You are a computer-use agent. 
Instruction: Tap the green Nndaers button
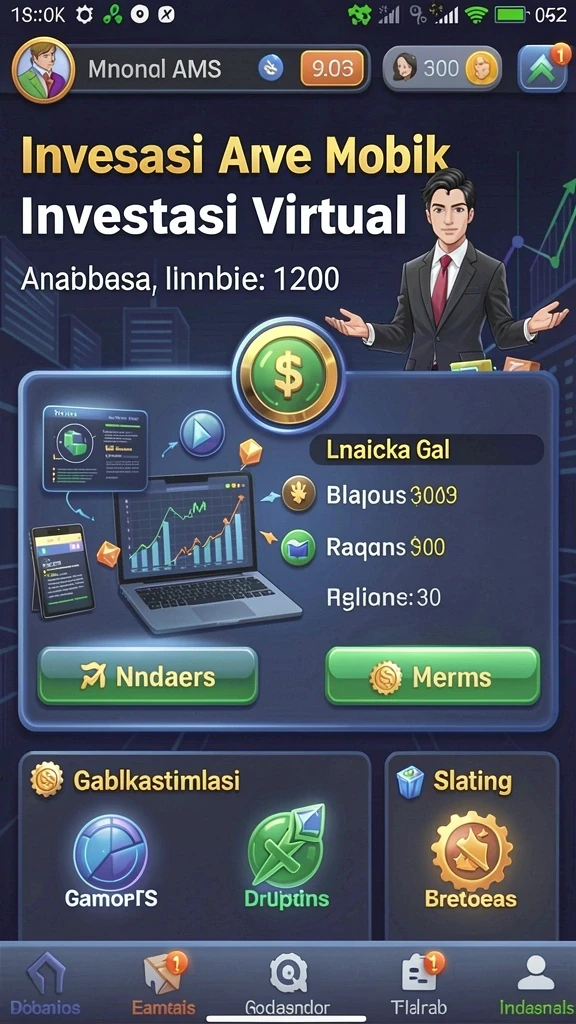point(148,676)
